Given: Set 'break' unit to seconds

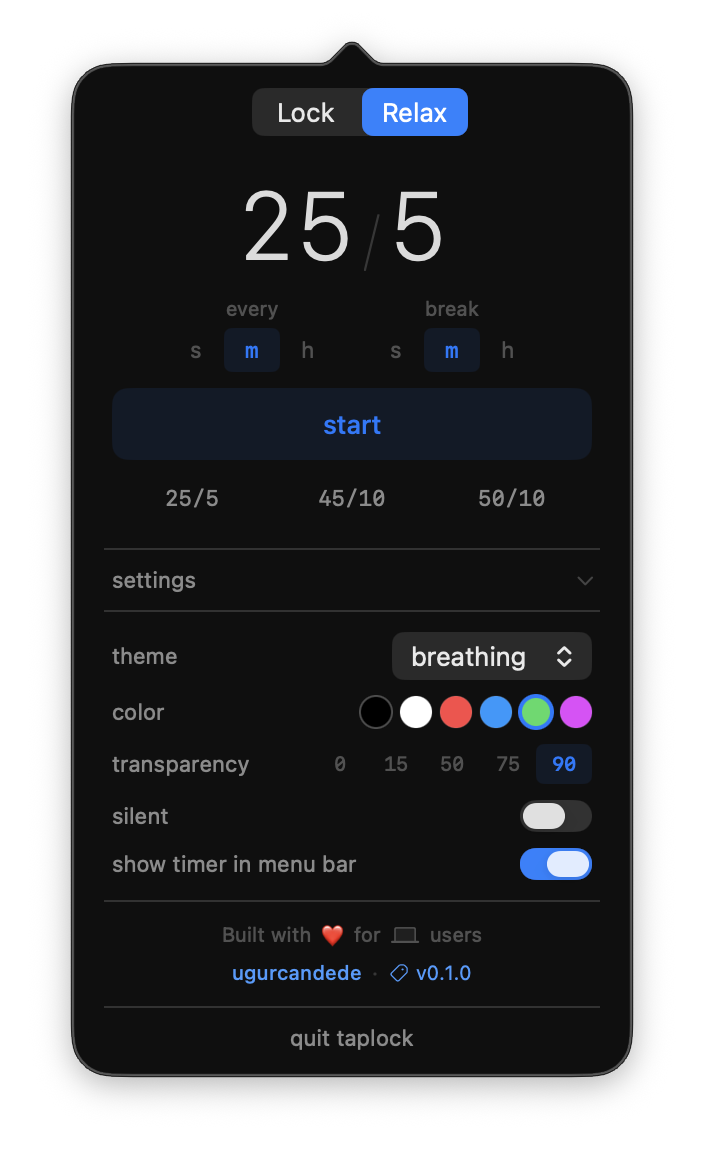Looking at the screenshot, I should pos(396,351).
